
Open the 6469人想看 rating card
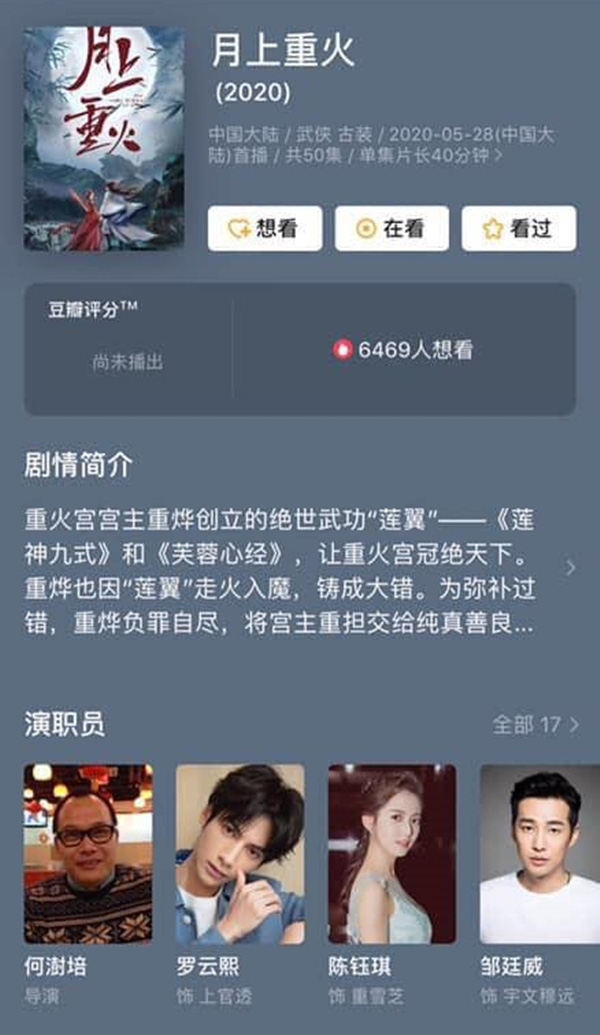pos(403,350)
